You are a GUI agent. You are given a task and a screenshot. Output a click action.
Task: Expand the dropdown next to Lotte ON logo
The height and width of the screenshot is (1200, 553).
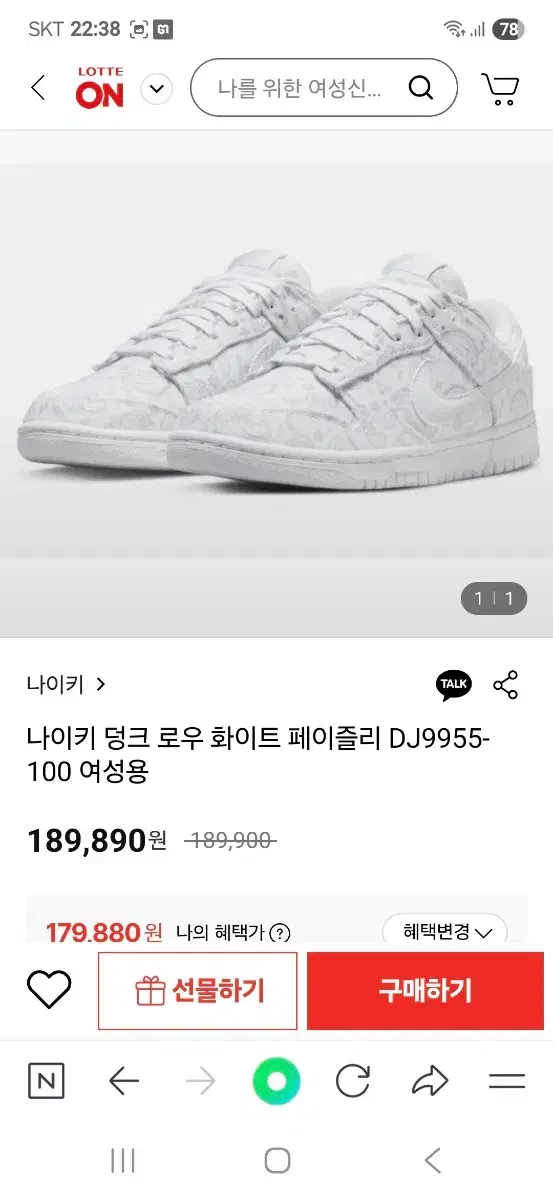click(x=156, y=89)
